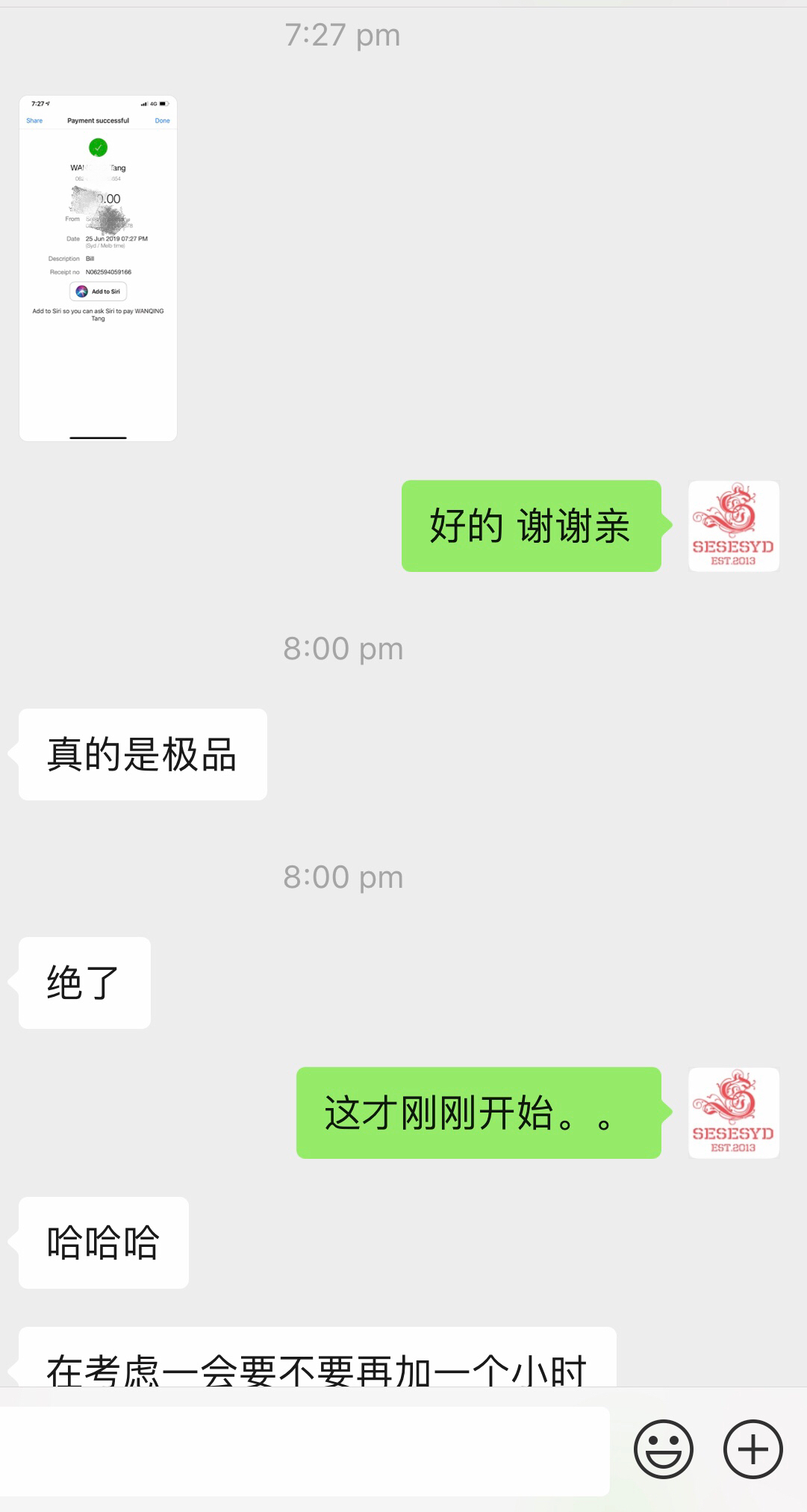This screenshot has width=807, height=1512.
Task: Focus the message text field
Action: pos(305,1450)
